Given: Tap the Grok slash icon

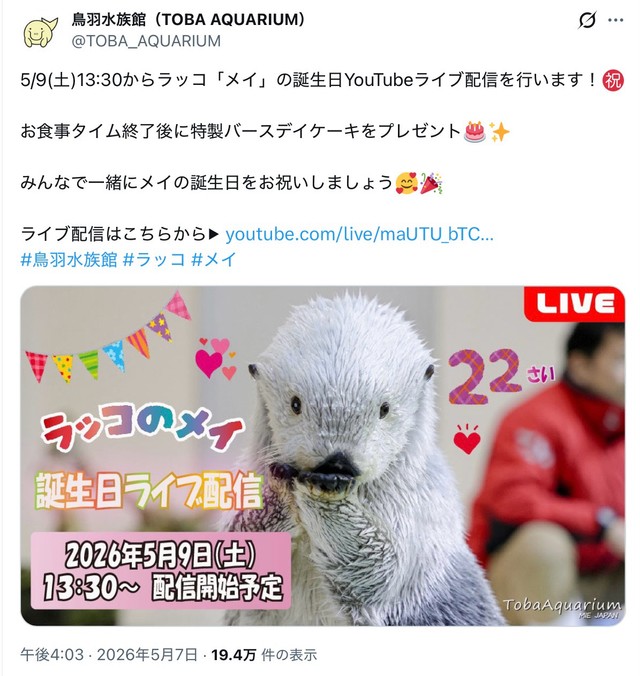Looking at the screenshot, I should (587, 20).
